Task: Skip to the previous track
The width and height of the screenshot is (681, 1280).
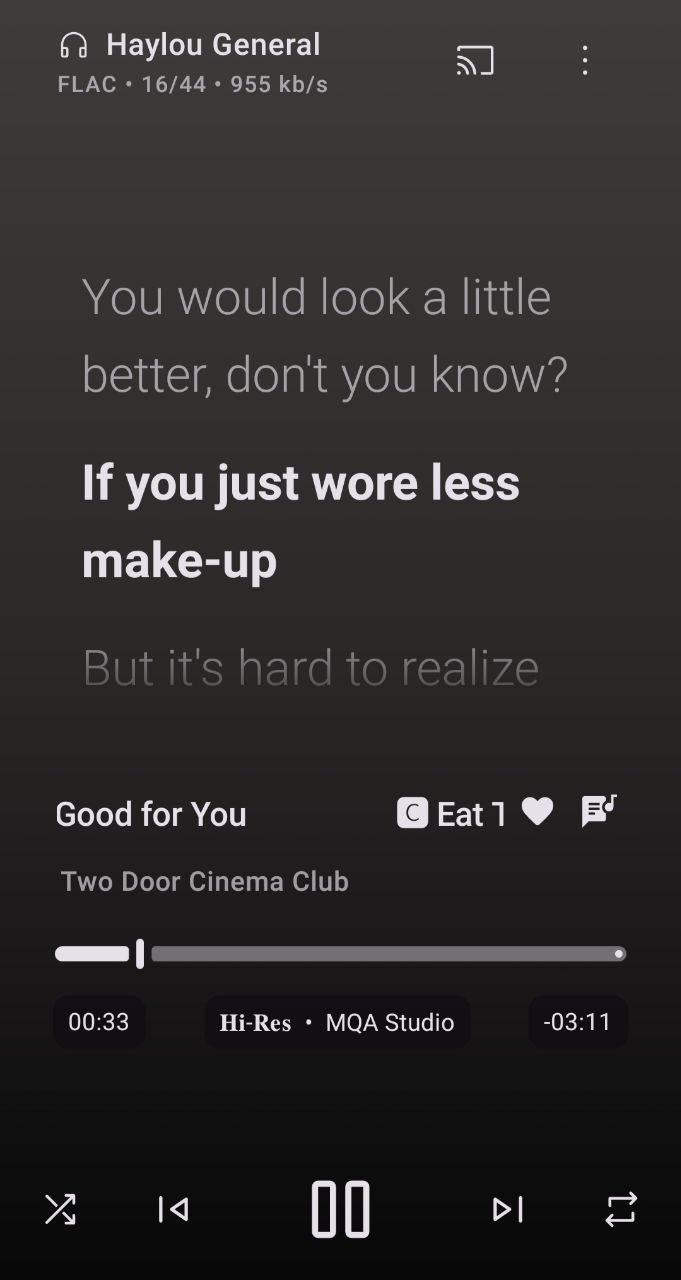Action: 174,1209
